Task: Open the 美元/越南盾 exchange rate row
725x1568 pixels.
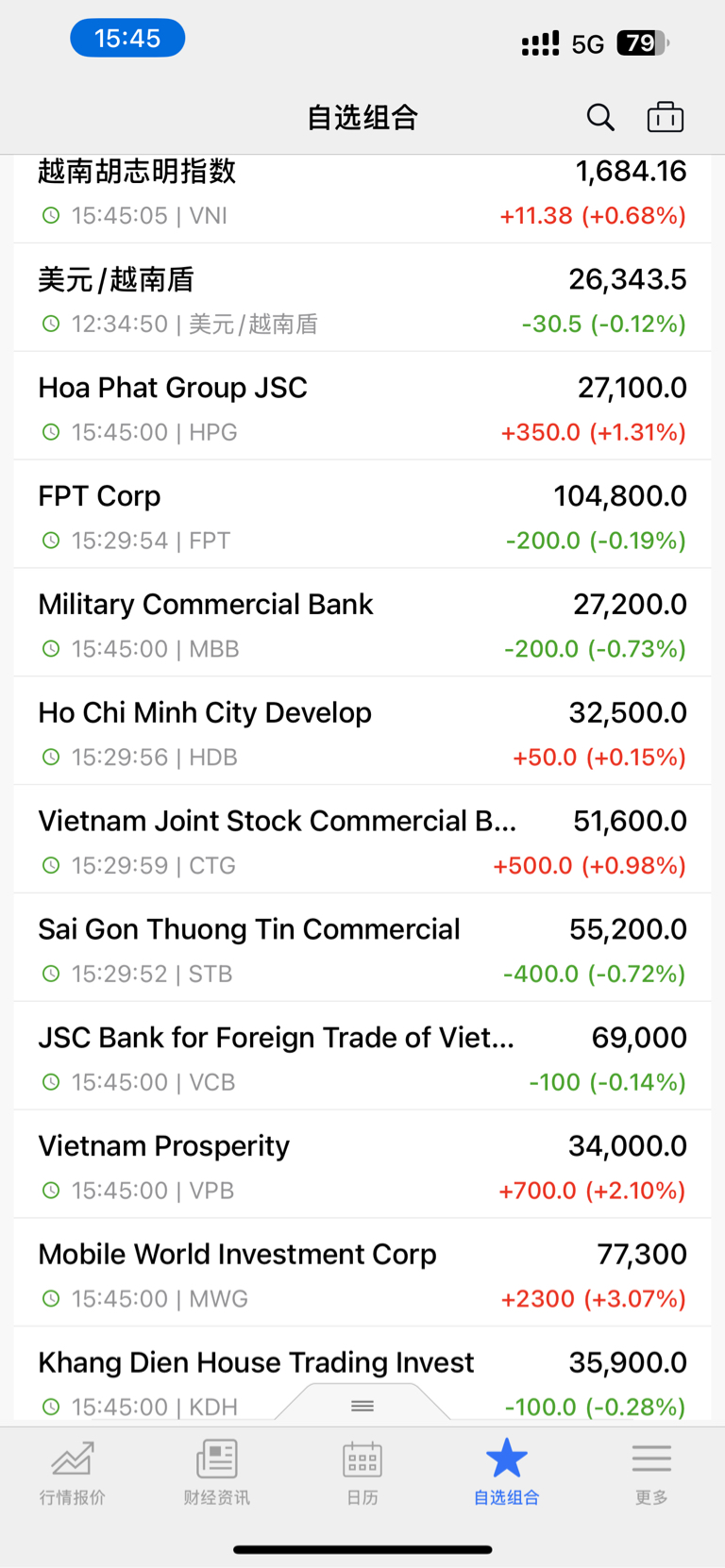Action: coord(362,298)
